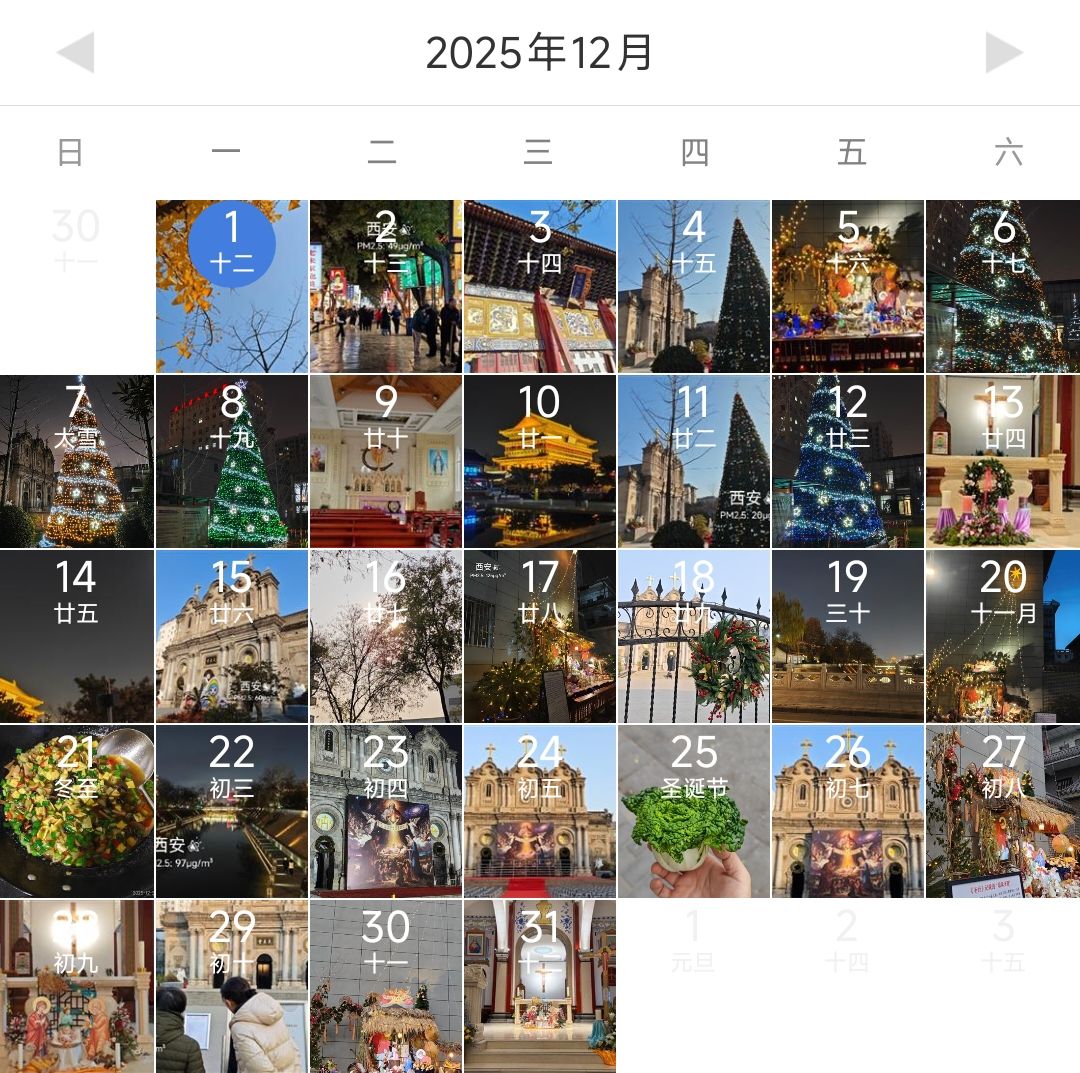Open the photo for December 3
This screenshot has width=1080, height=1073.
(540, 286)
